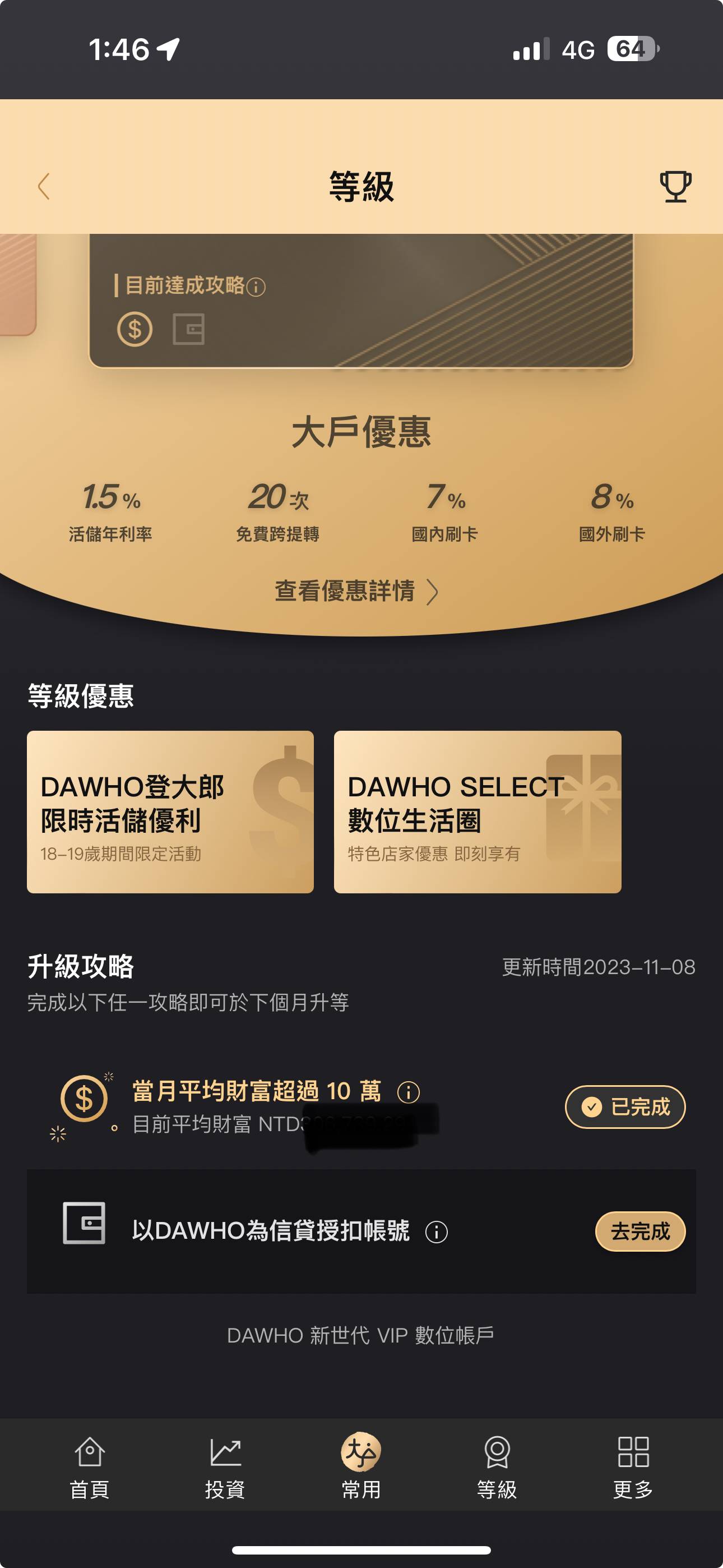This screenshot has width=723, height=1568.
Task: Open the DAWHO SELECT 數位生活圈 card
Action: (477, 811)
